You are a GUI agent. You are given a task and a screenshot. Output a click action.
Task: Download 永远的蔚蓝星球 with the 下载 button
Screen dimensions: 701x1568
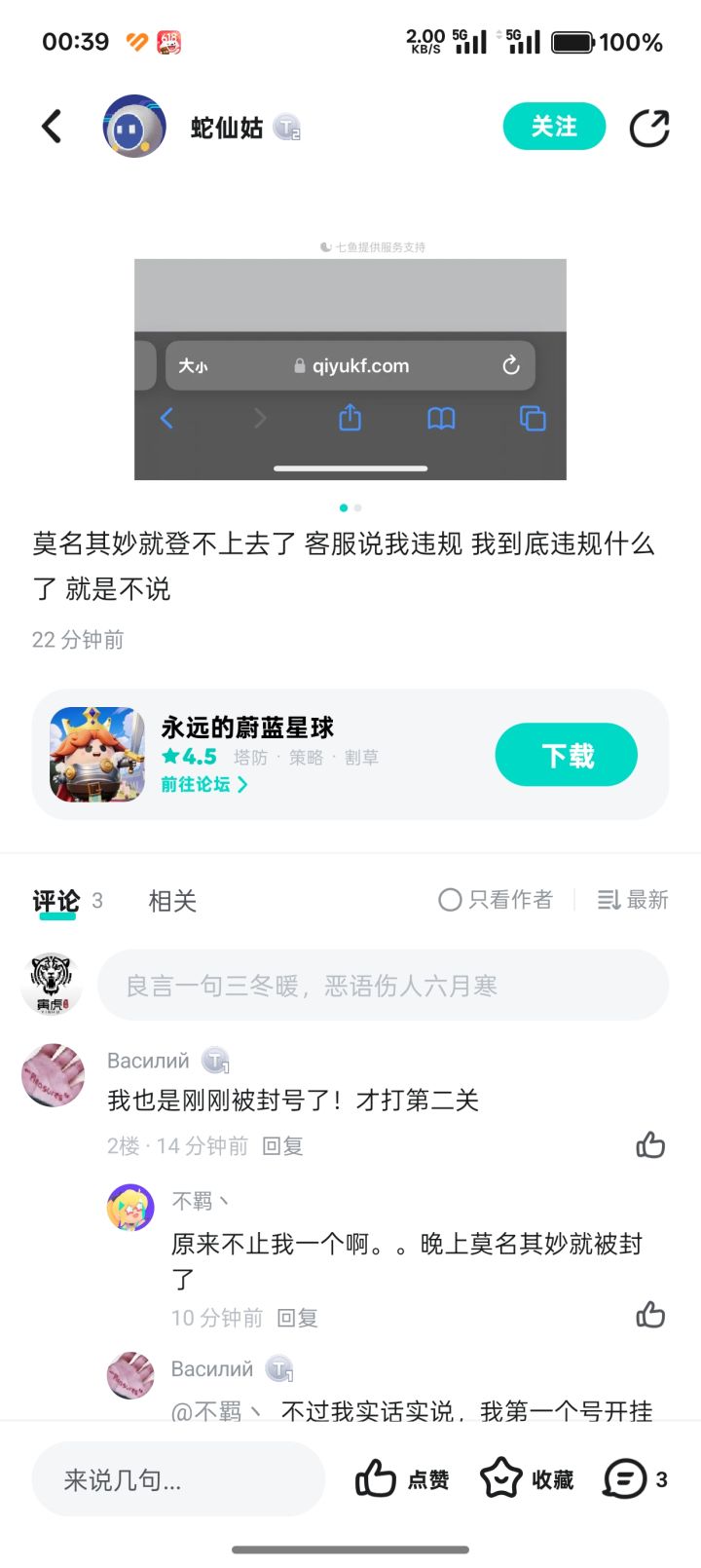(x=567, y=755)
